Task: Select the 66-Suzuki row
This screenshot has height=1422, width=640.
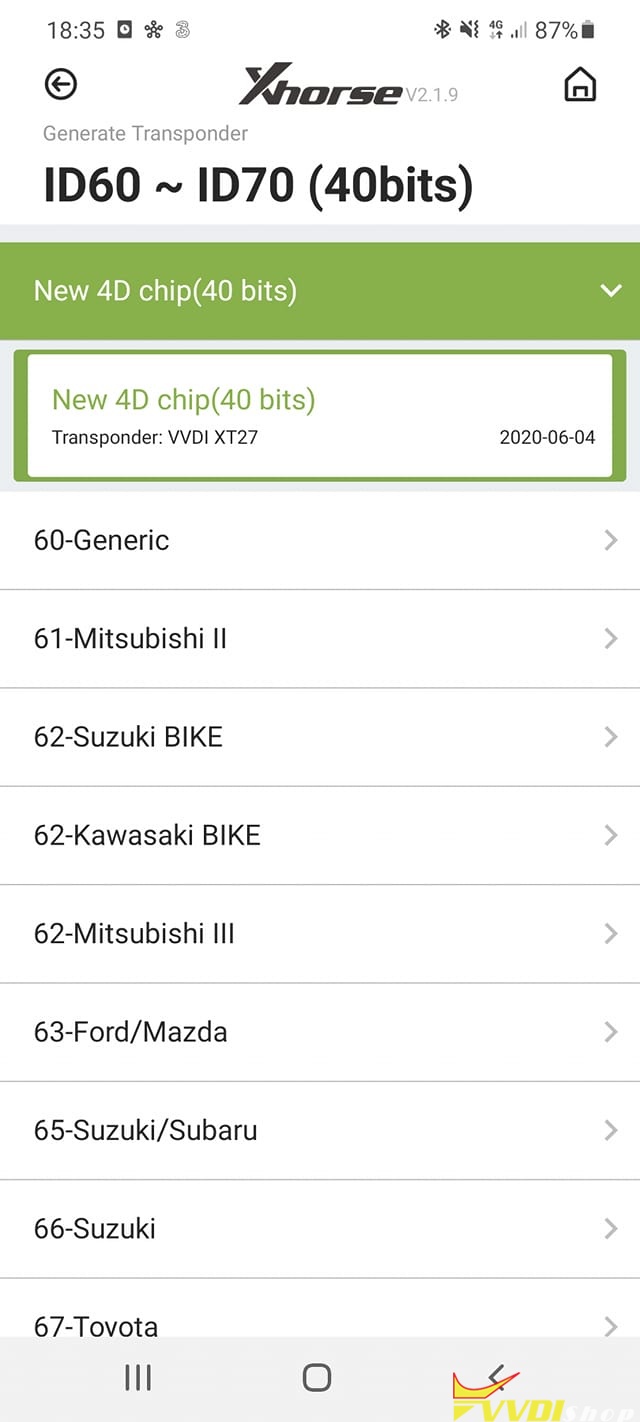Action: pyautogui.click(x=320, y=1228)
